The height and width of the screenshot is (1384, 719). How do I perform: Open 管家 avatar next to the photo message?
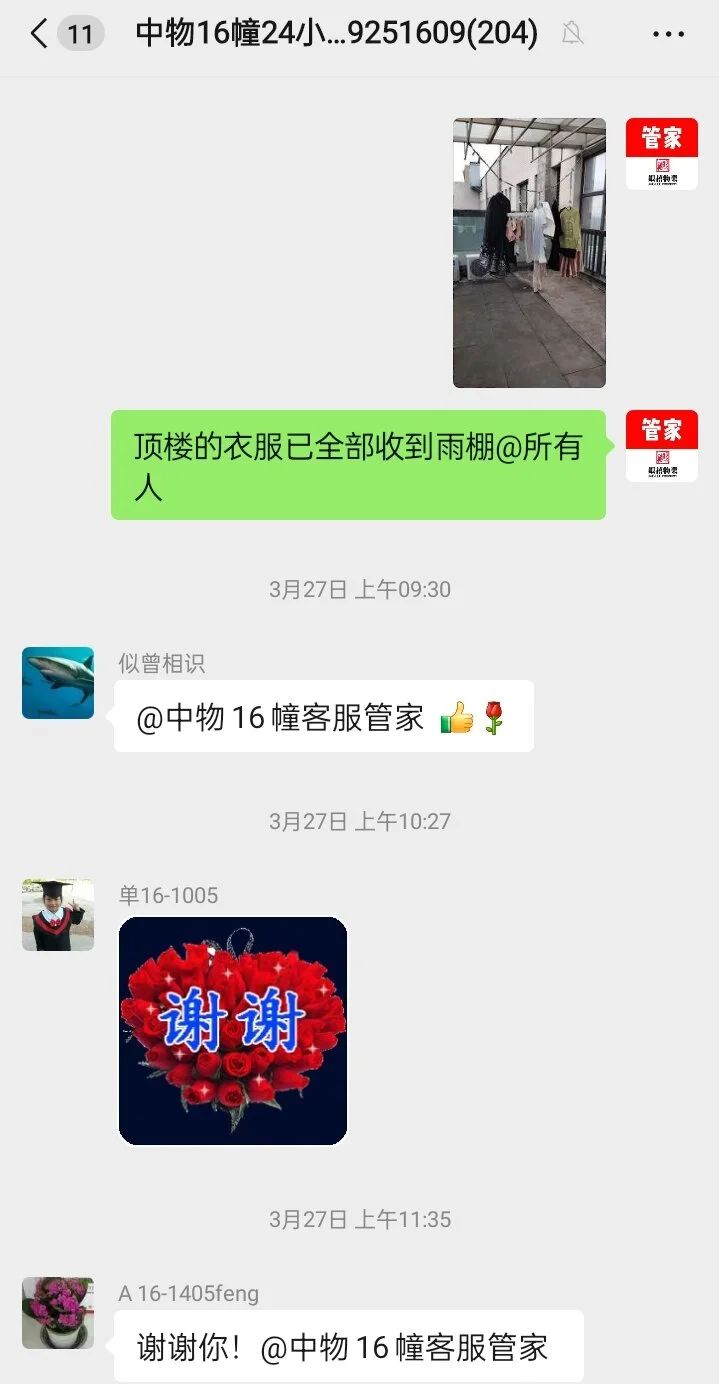click(662, 154)
